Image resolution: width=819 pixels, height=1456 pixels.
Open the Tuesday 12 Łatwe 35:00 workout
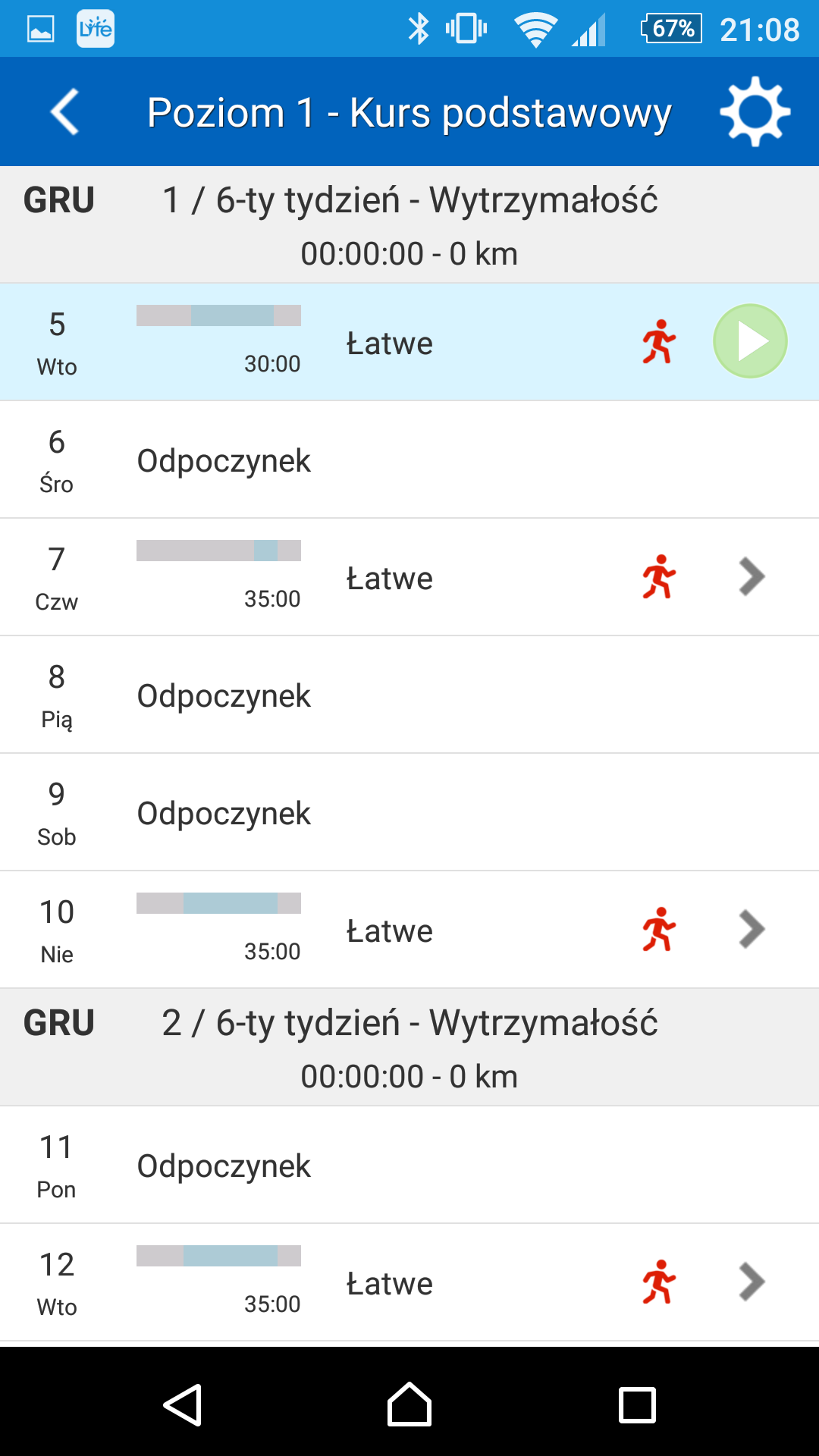pyautogui.click(x=409, y=1282)
